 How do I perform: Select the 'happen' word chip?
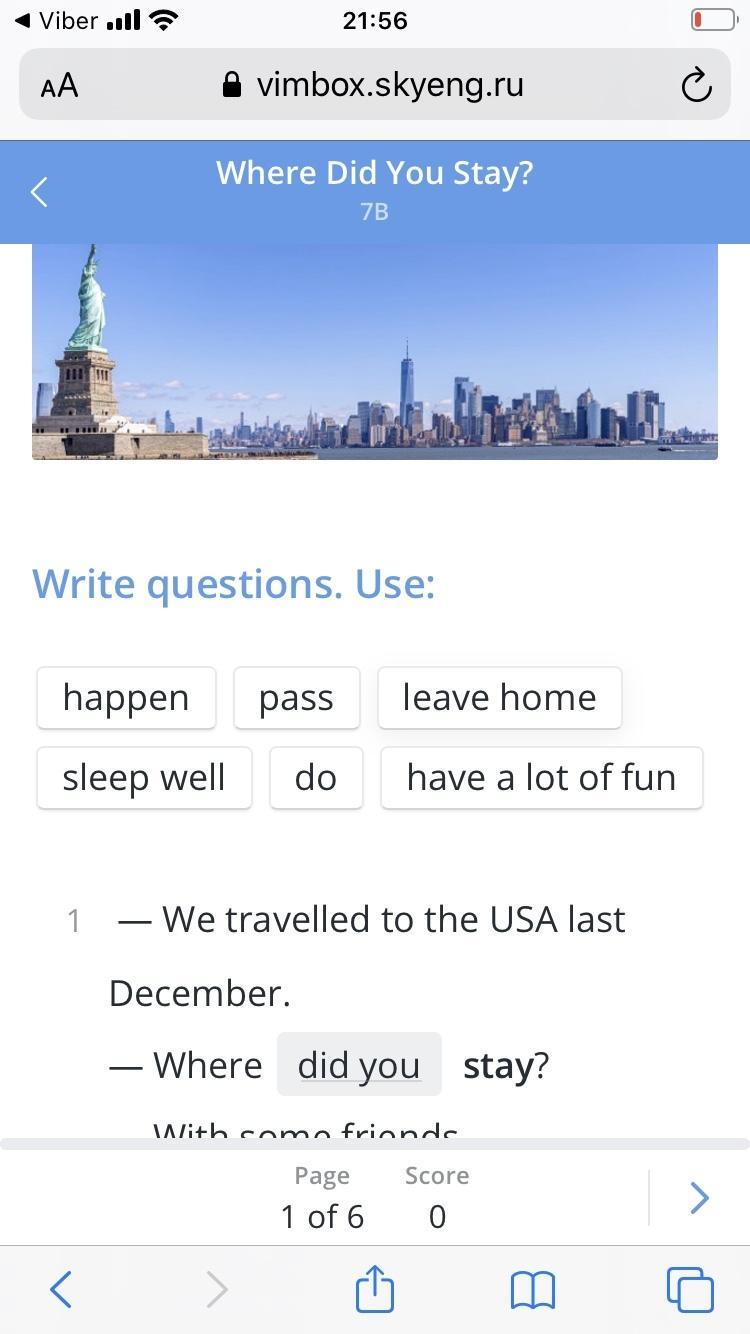click(x=126, y=698)
